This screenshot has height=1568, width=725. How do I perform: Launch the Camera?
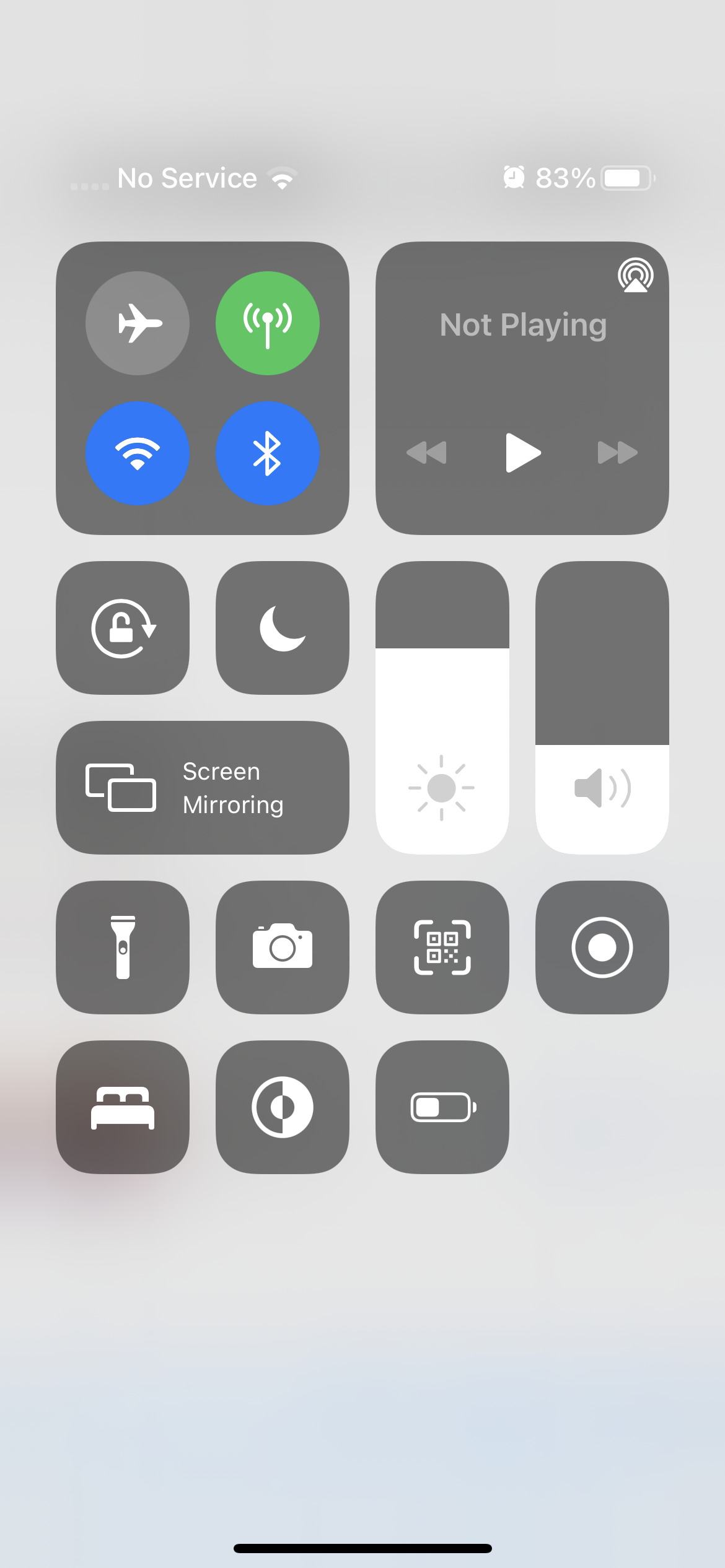(283, 947)
